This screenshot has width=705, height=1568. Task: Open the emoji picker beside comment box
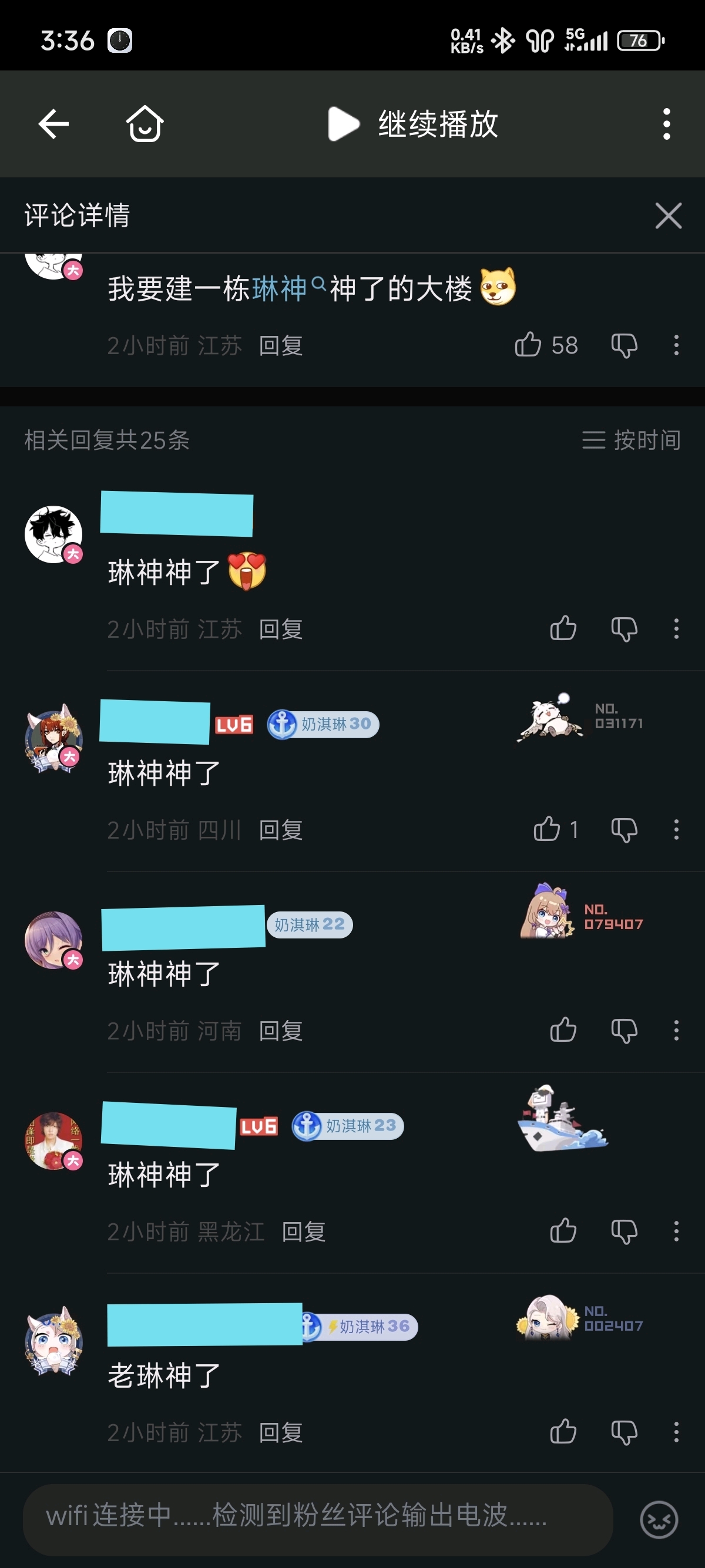tap(659, 1519)
